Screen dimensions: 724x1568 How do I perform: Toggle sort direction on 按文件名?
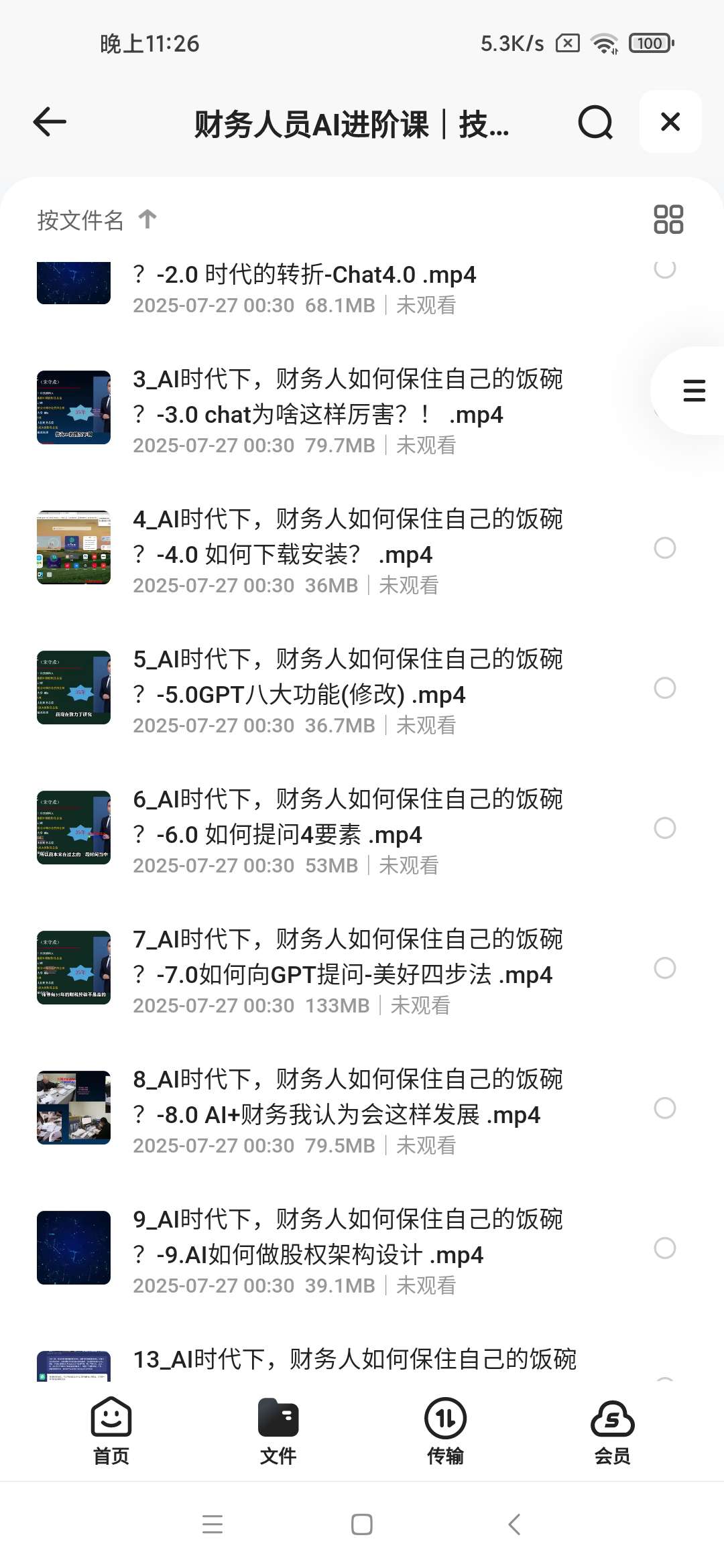pos(147,218)
